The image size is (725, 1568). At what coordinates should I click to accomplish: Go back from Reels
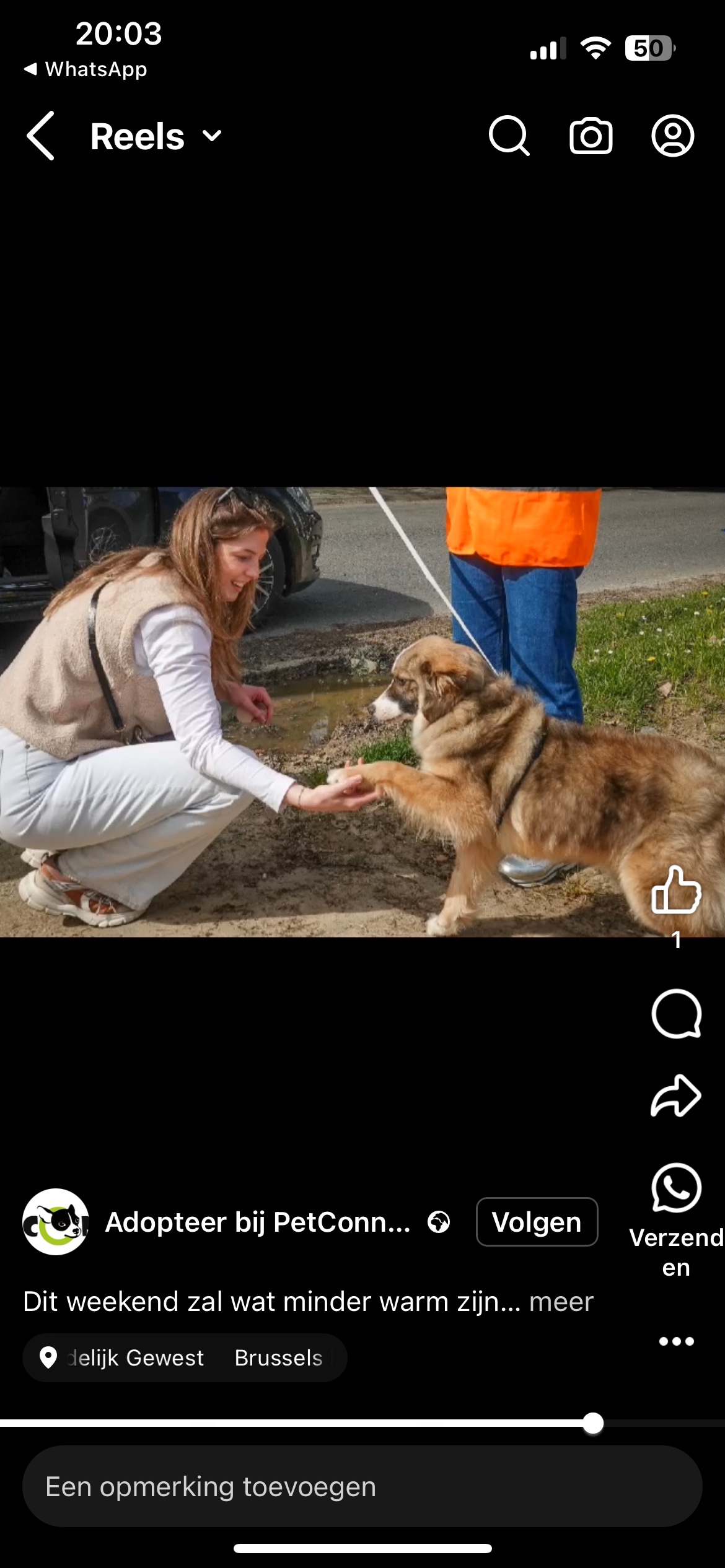41,136
